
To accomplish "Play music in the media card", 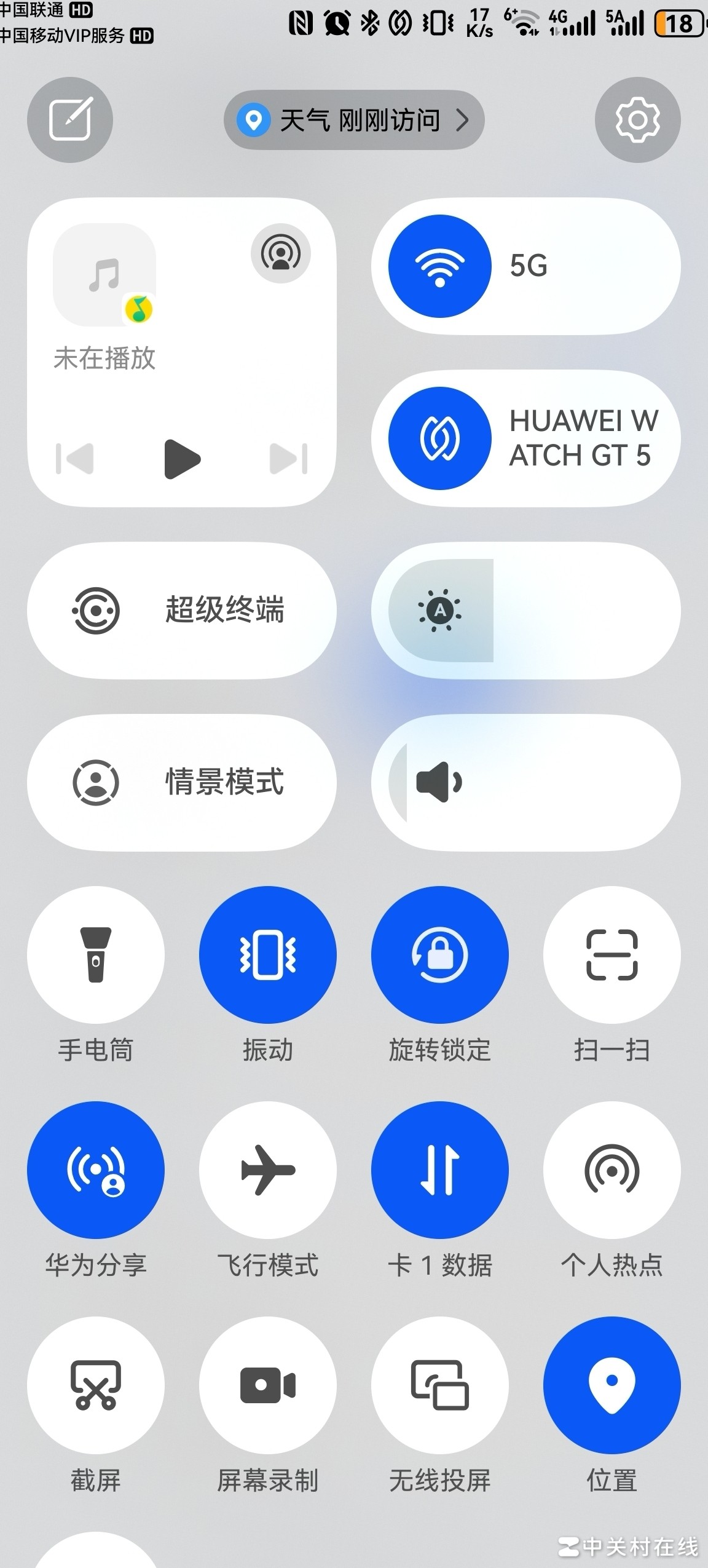I will (182, 459).
